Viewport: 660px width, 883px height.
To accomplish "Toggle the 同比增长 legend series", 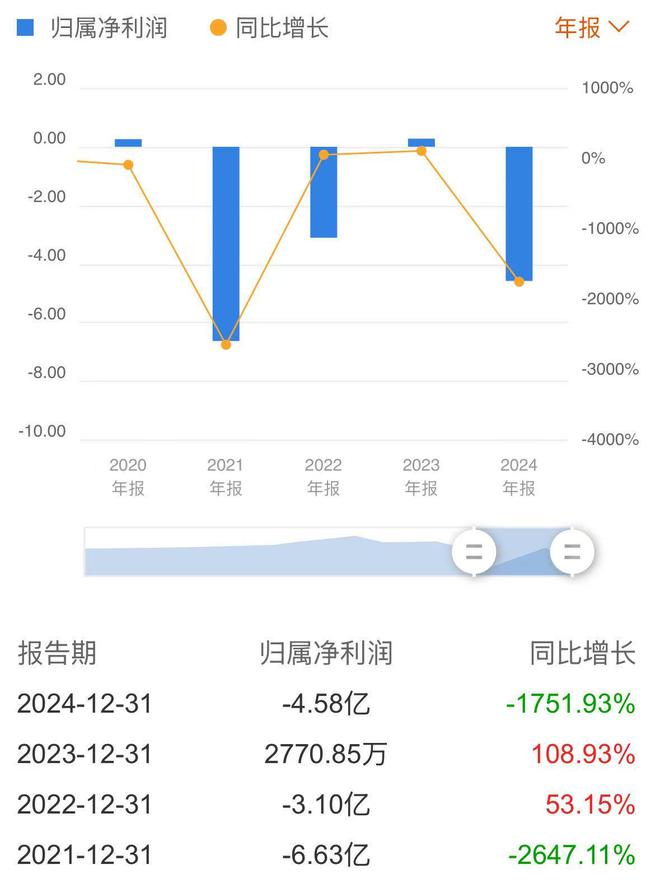I will [269, 28].
